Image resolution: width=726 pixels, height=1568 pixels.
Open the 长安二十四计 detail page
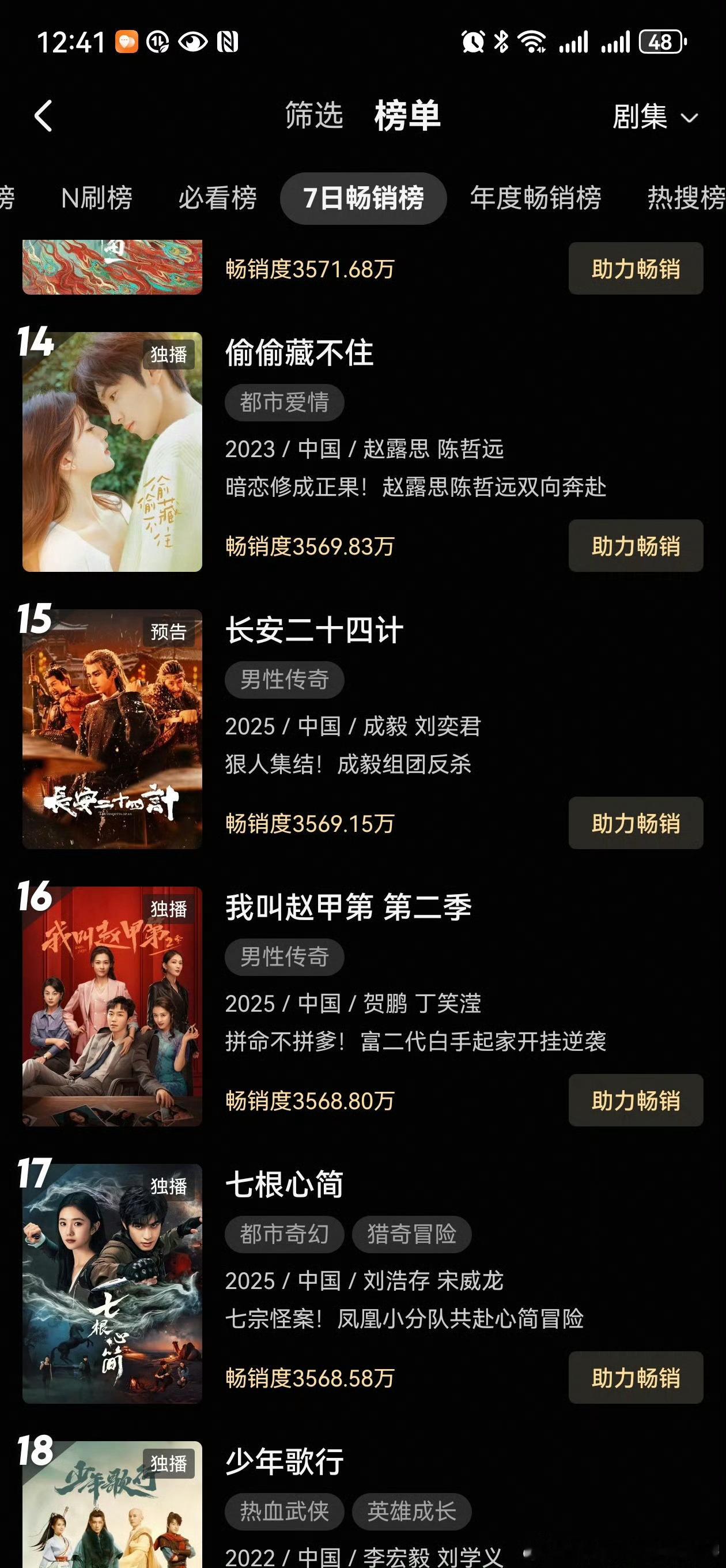point(315,632)
